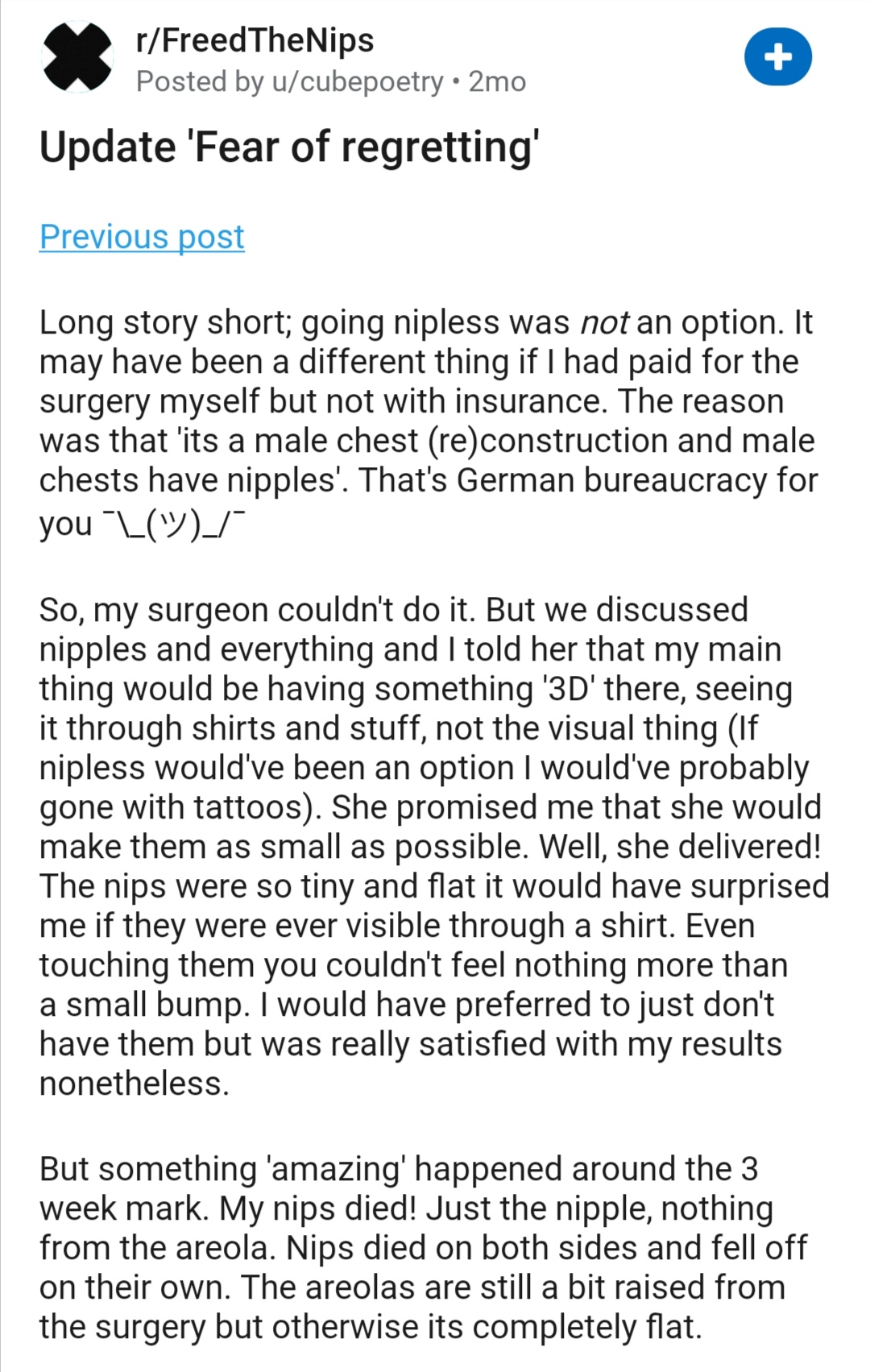Image resolution: width=870 pixels, height=1372 pixels.
Task: Tap the subreddit avatar icon
Action: click(77, 57)
